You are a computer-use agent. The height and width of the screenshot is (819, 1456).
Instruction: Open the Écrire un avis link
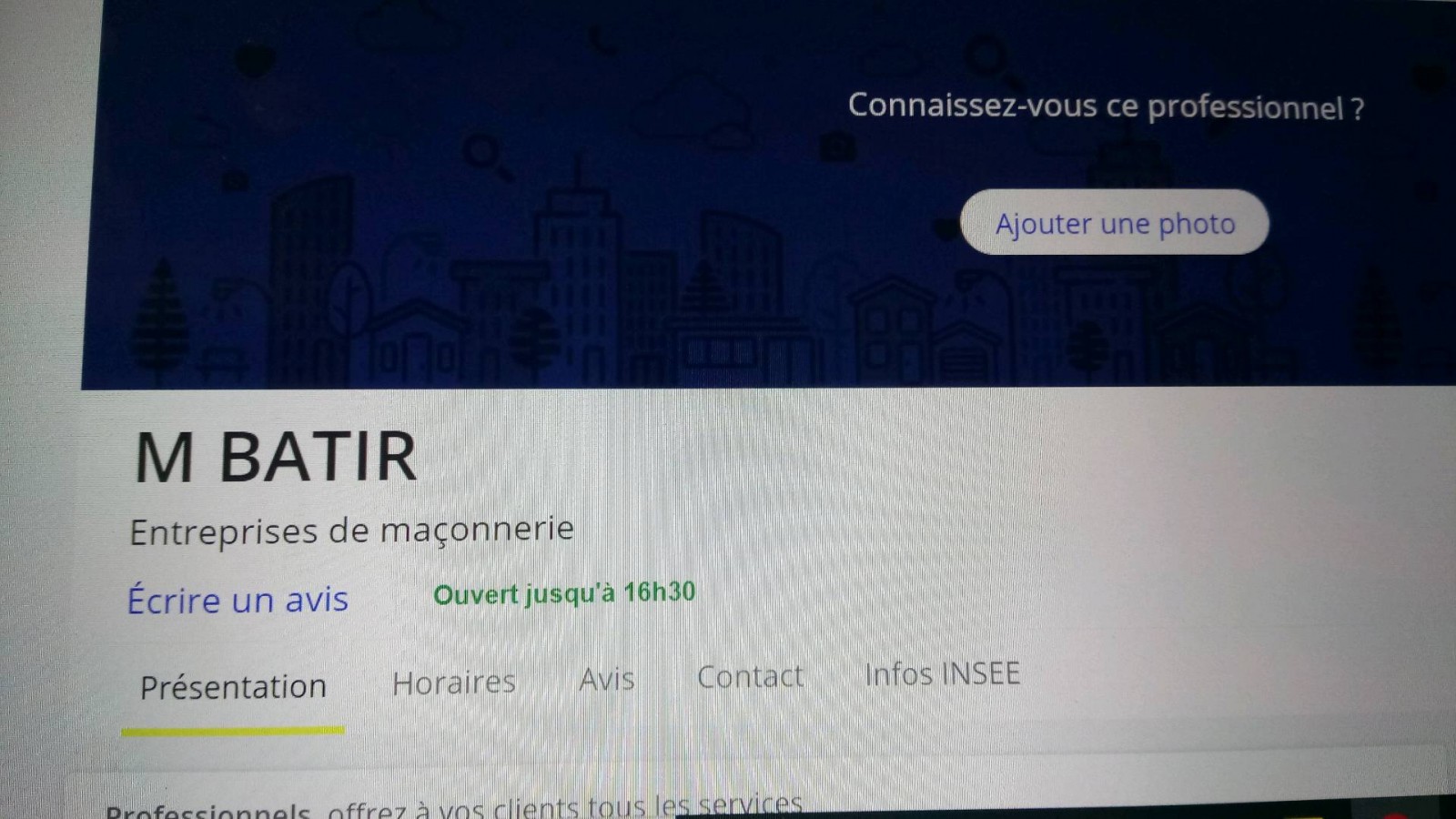point(238,600)
